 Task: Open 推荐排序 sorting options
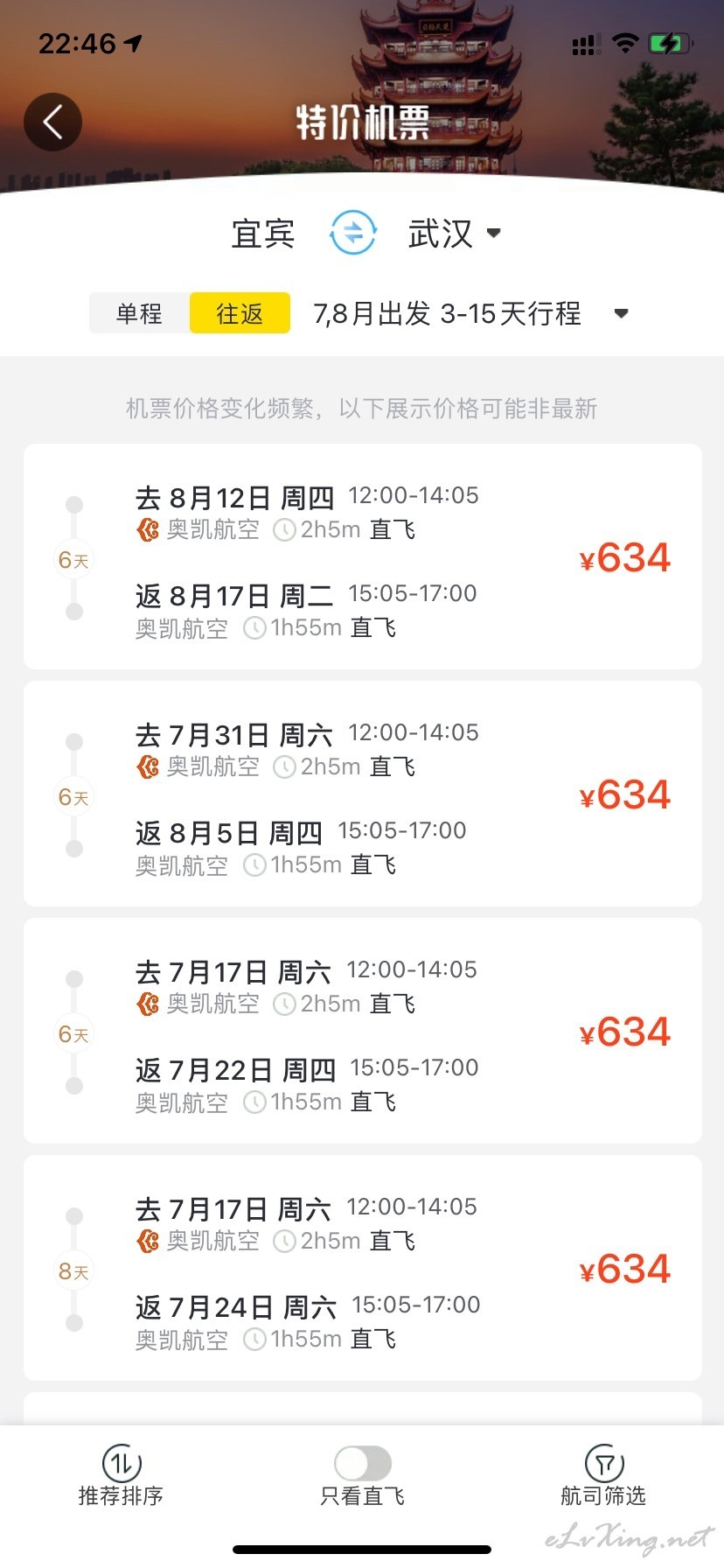click(121, 1476)
